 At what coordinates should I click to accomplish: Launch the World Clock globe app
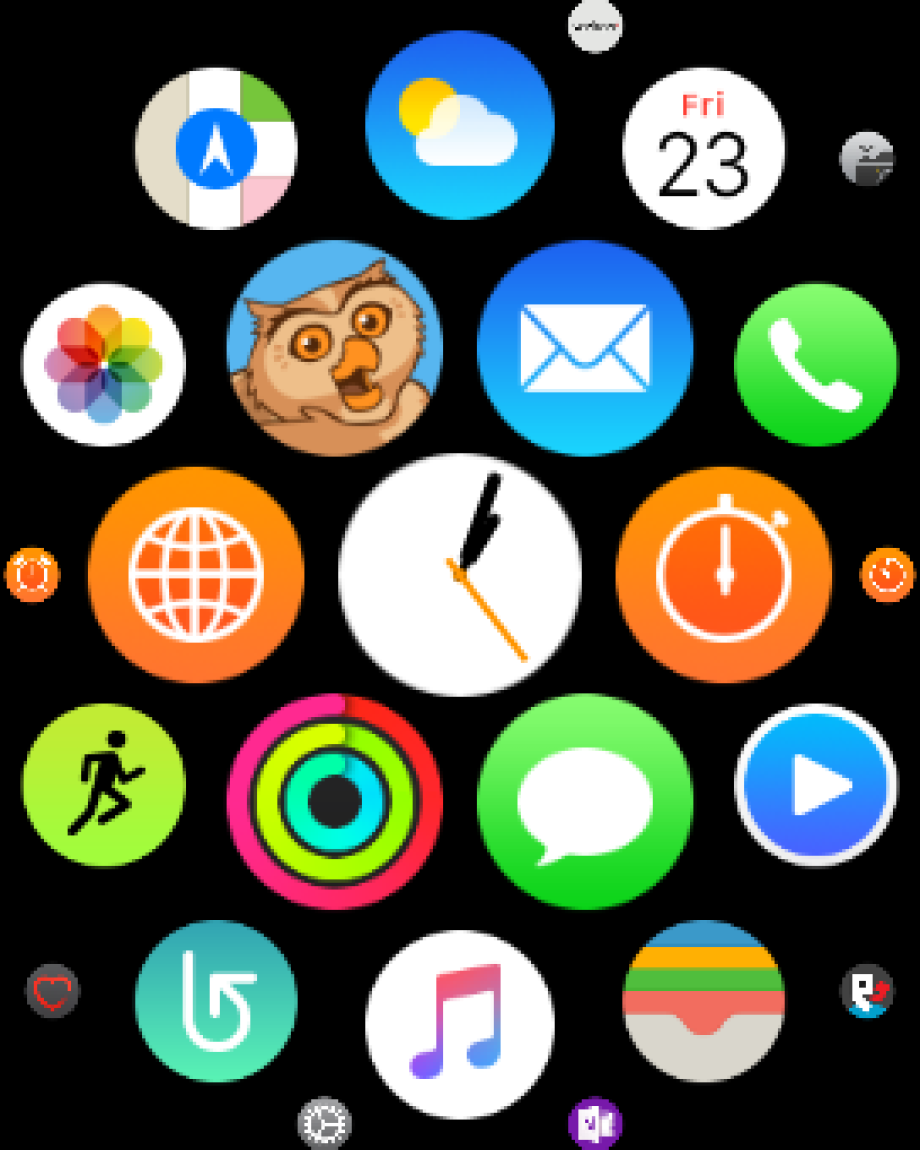[196, 575]
